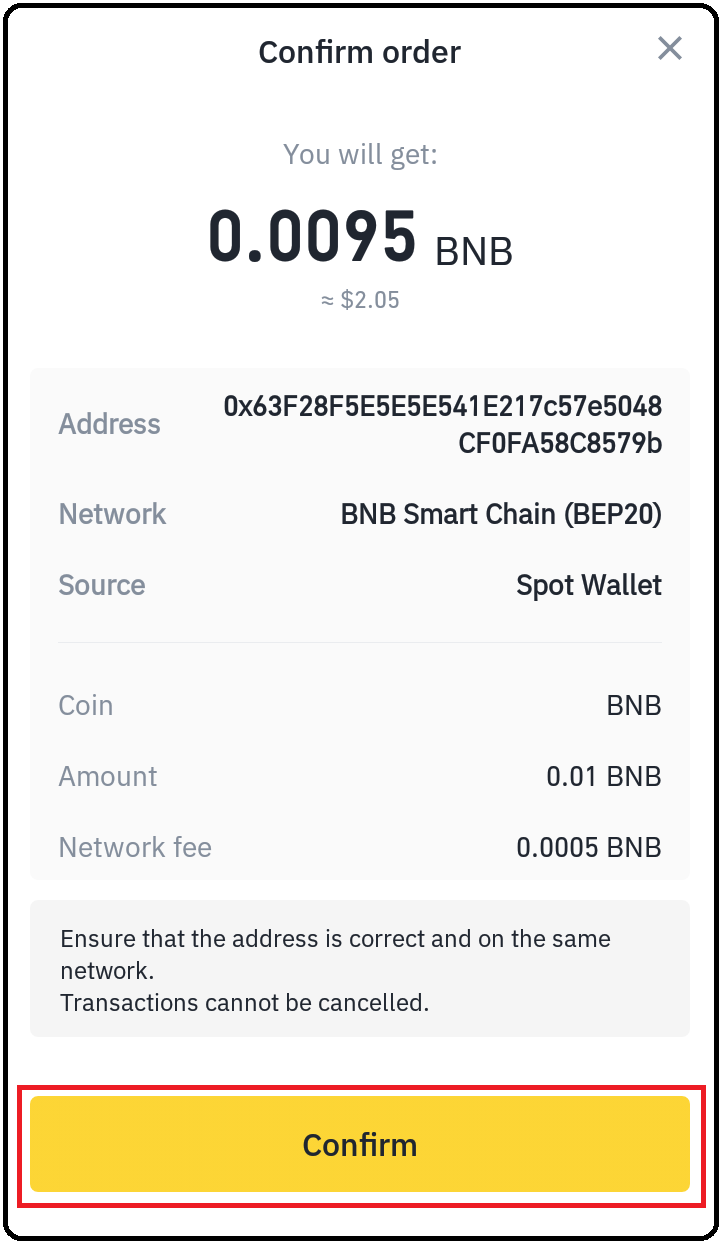Close the Confirm order dialog
Viewport: 719px width, 1242px height.
(x=669, y=48)
